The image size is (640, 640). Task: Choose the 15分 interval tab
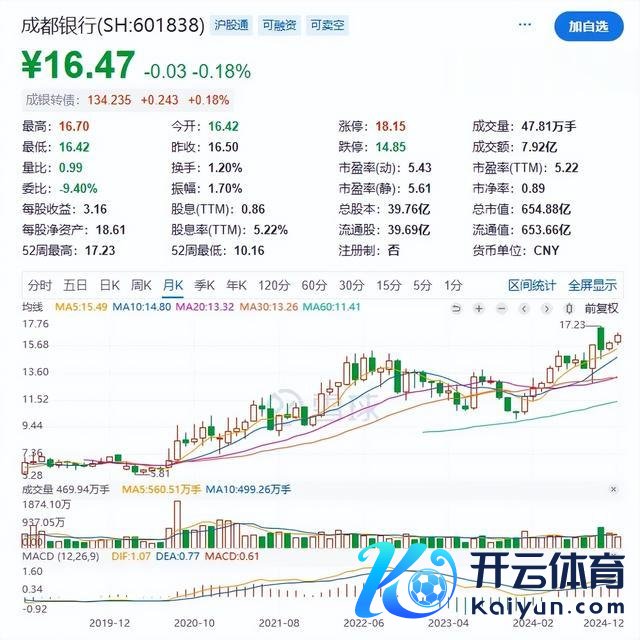pos(387,285)
